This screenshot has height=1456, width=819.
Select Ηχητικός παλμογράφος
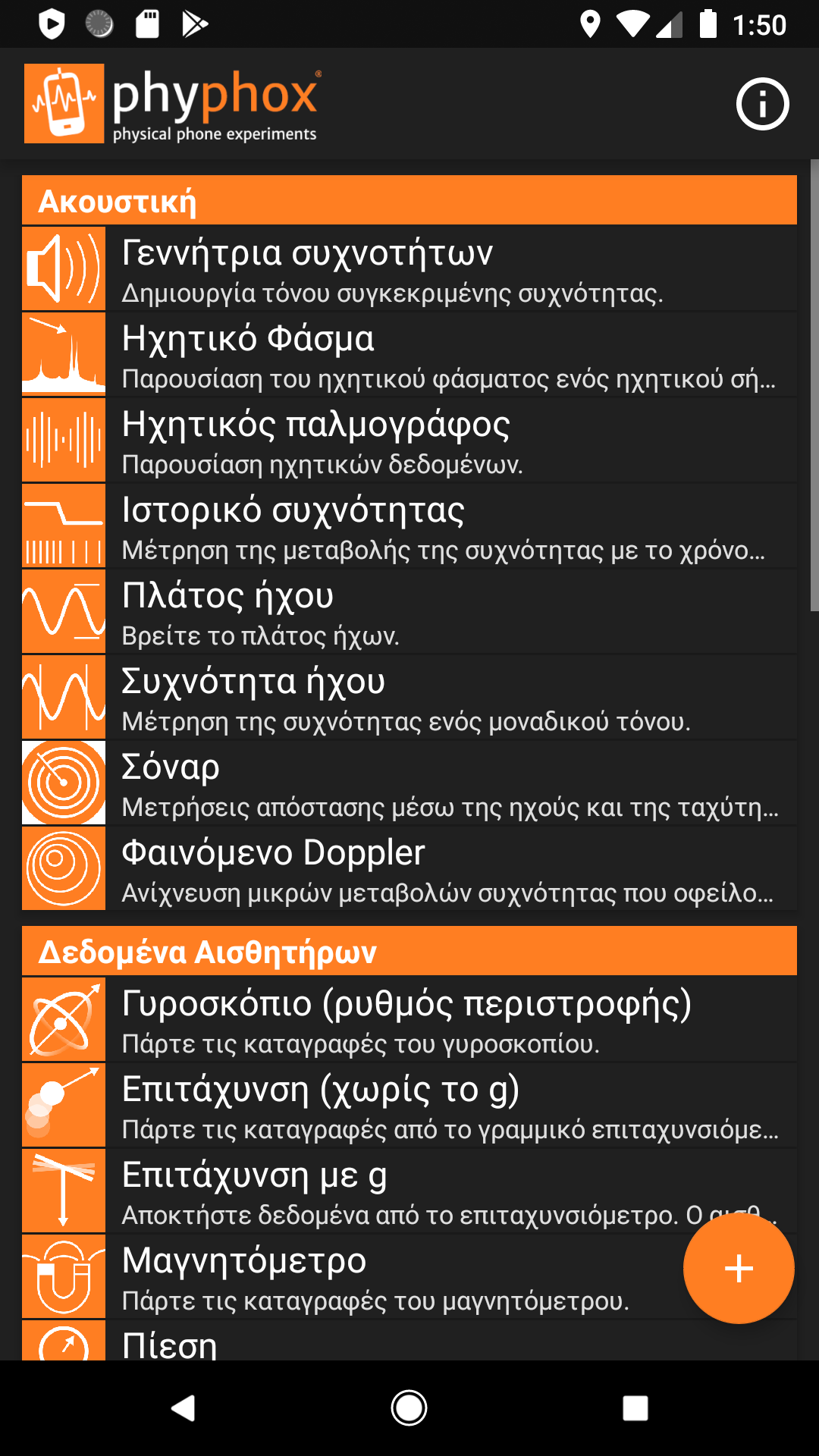pos(409,441)
